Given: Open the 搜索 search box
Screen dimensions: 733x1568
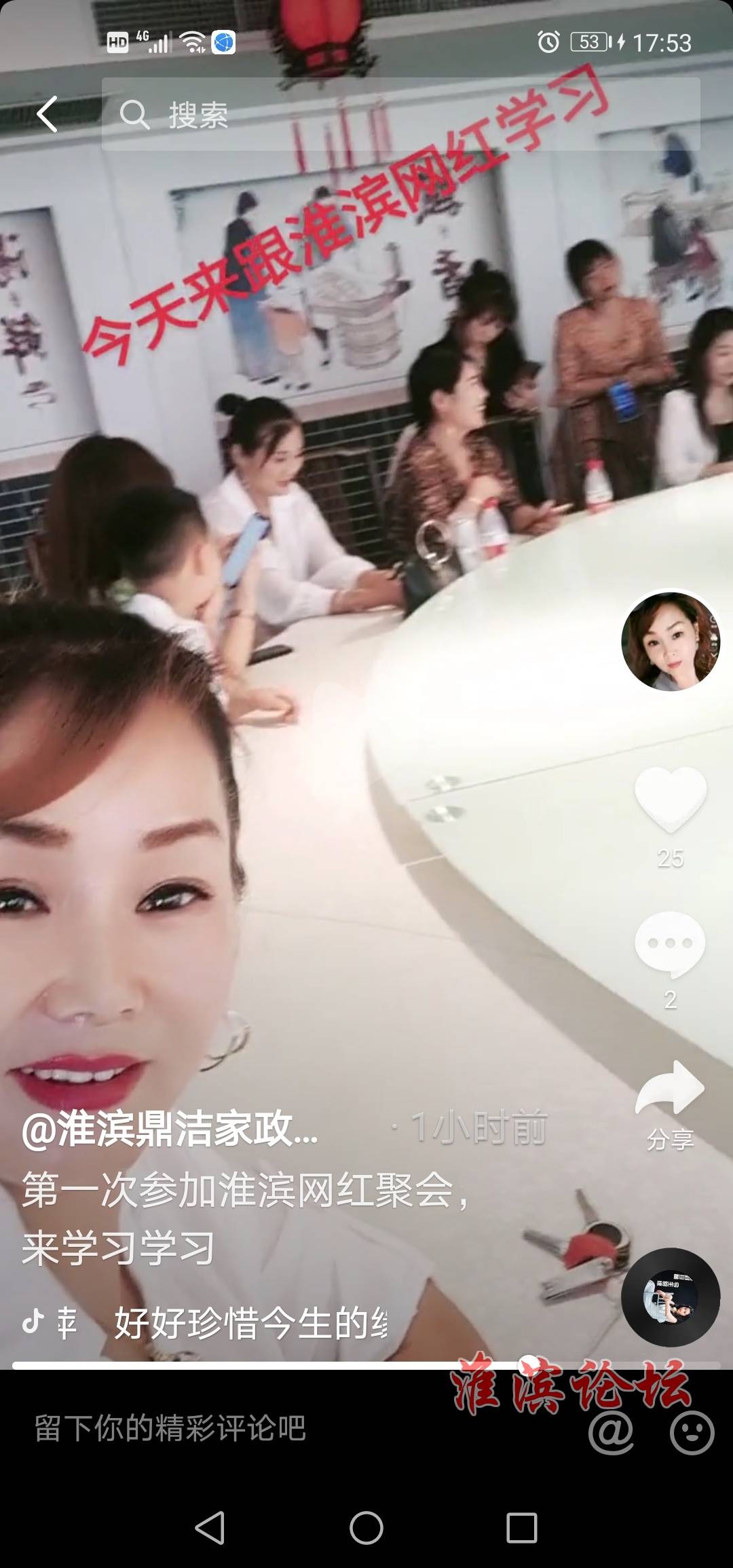Looking at the screenshot, I should (400, 114).
